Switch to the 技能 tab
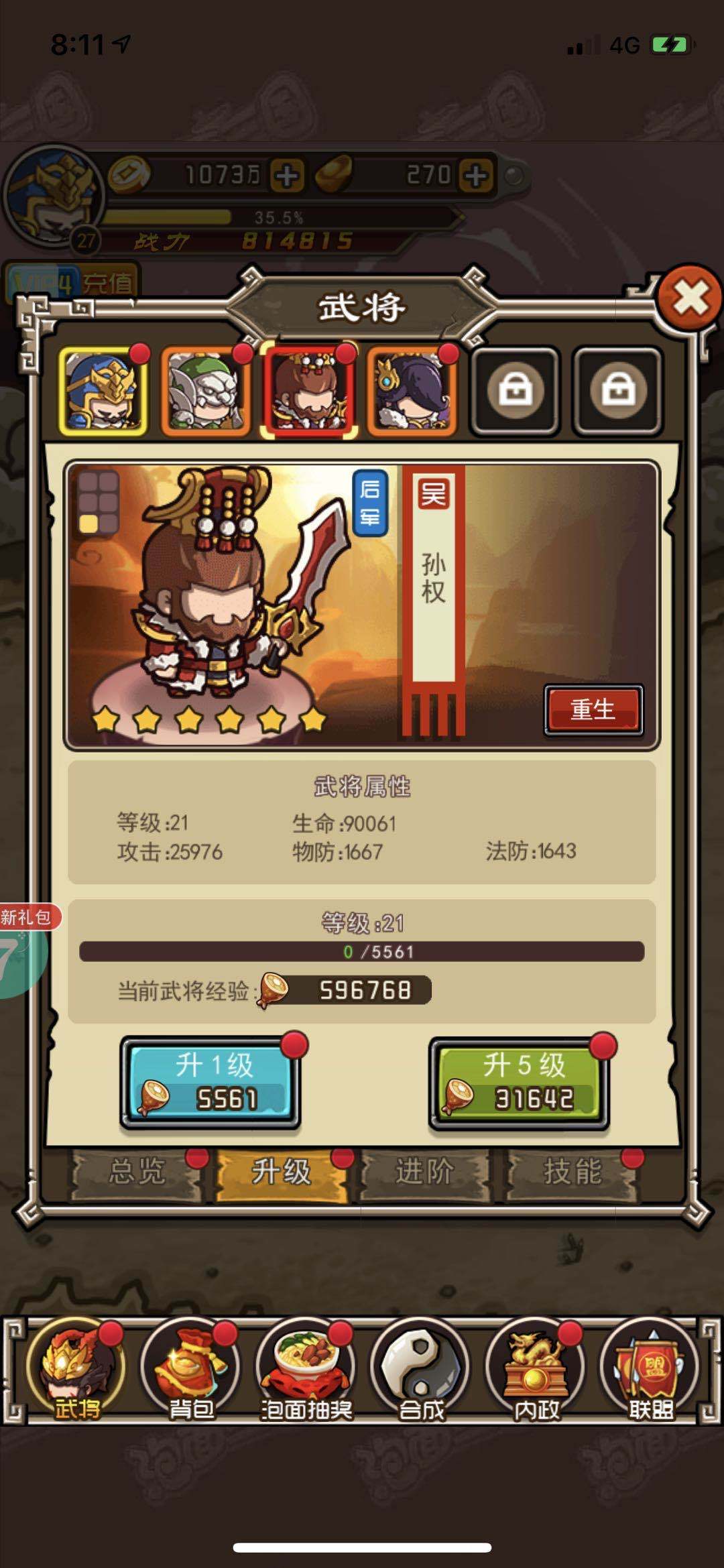The image size is (724, 1568). [571, 1172]
